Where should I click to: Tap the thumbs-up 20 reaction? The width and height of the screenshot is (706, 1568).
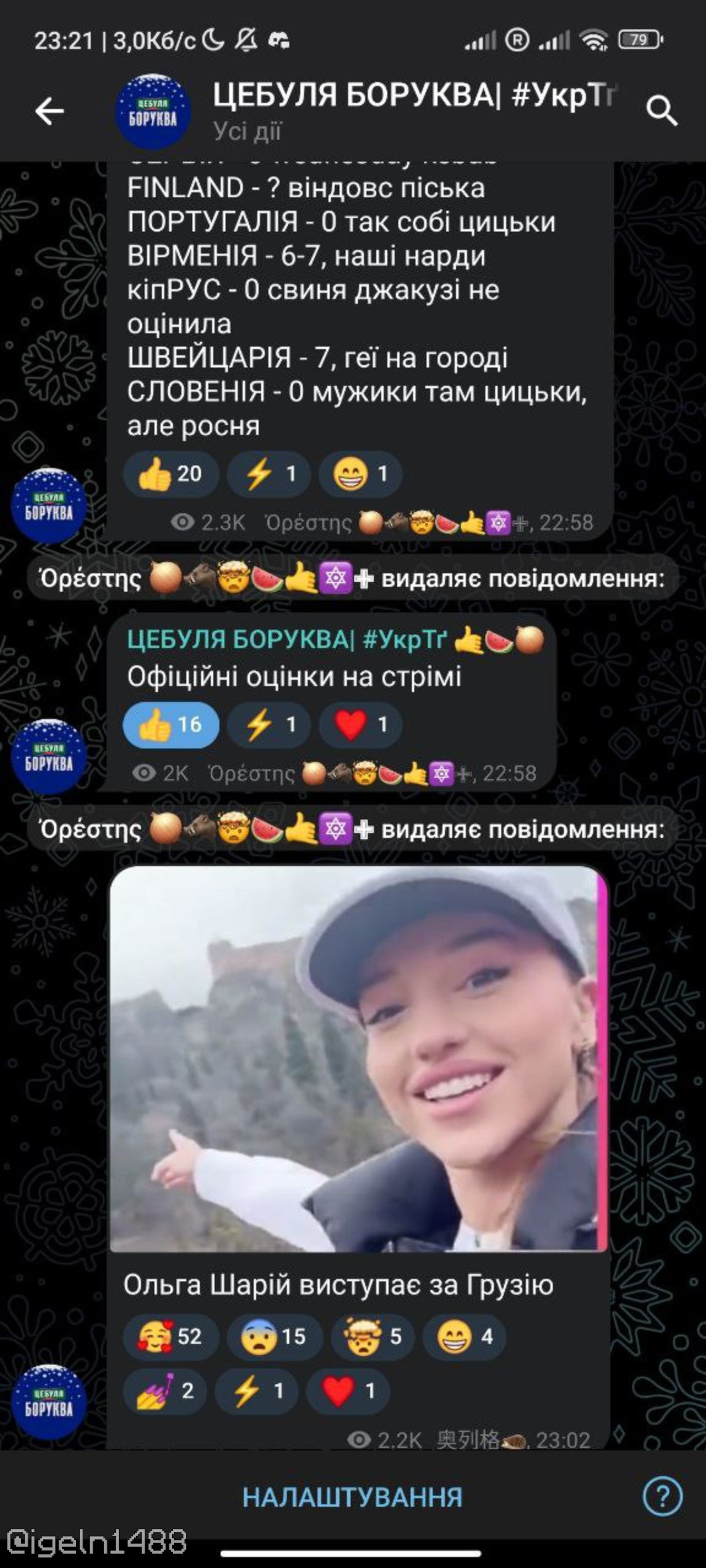171,473
